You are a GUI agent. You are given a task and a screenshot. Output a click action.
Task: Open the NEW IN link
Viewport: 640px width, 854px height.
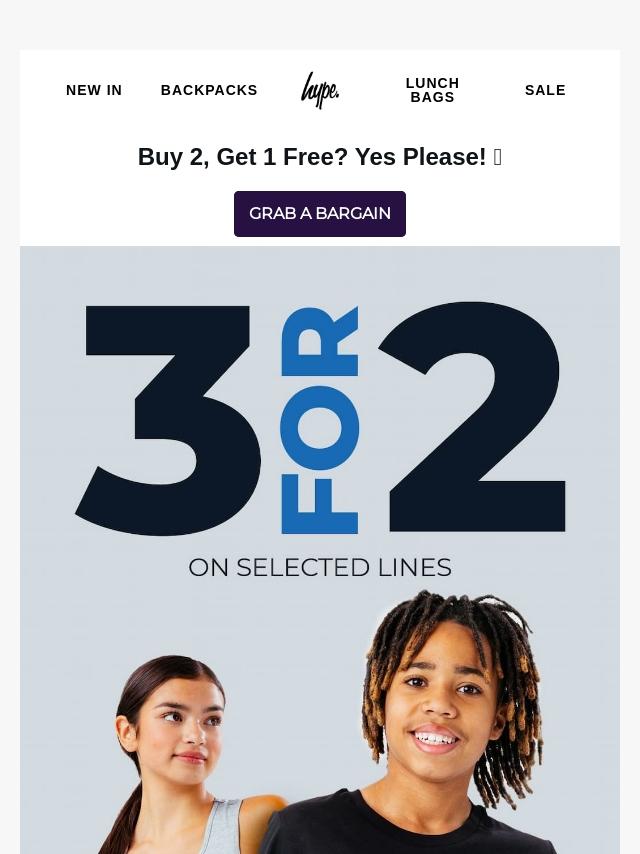[x=94, y=90]
